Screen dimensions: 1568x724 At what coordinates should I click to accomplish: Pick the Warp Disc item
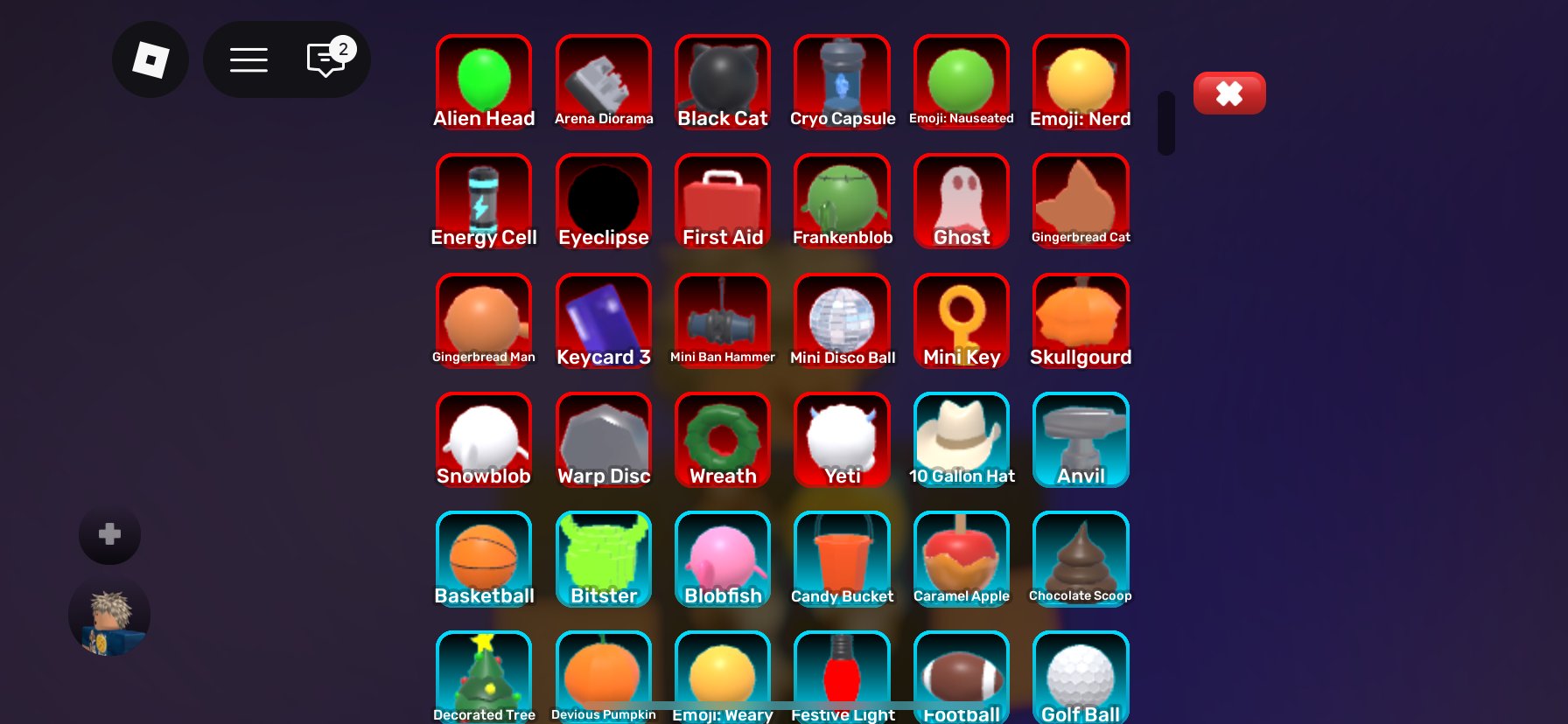pos(604,440)
